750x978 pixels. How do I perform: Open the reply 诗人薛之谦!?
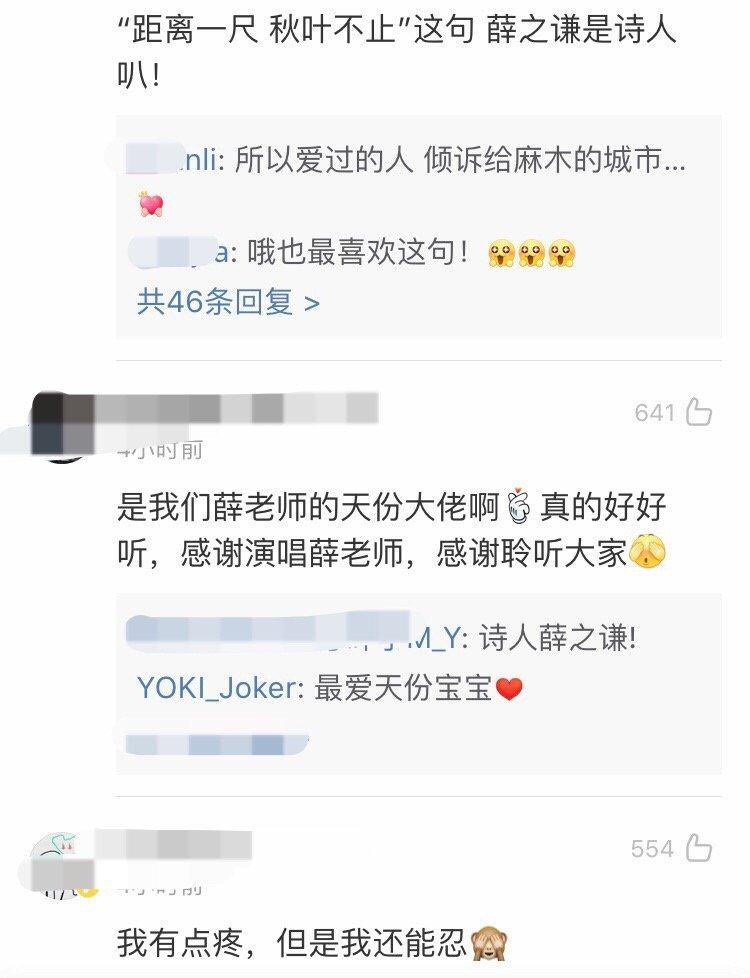pos(558,638)
